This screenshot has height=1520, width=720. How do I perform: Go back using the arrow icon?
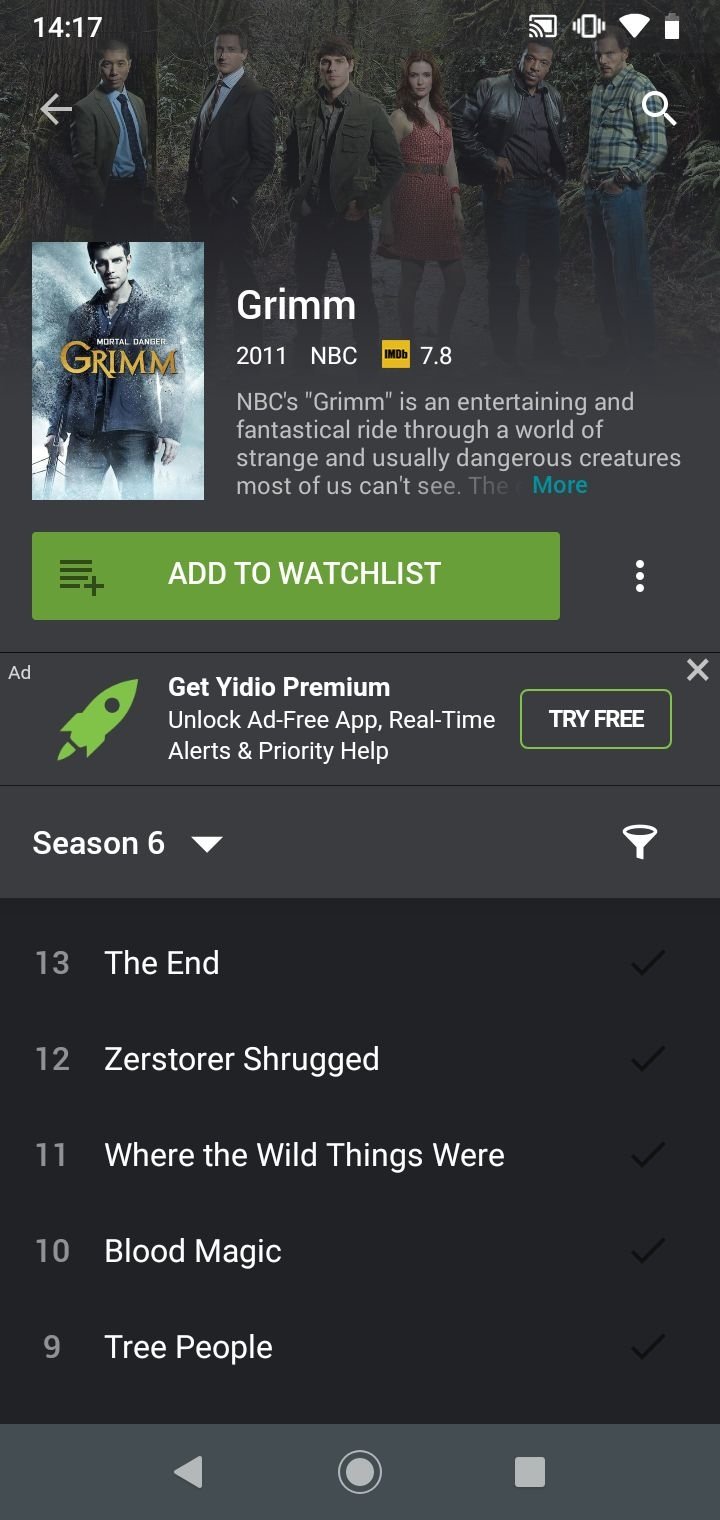[56, 109]
